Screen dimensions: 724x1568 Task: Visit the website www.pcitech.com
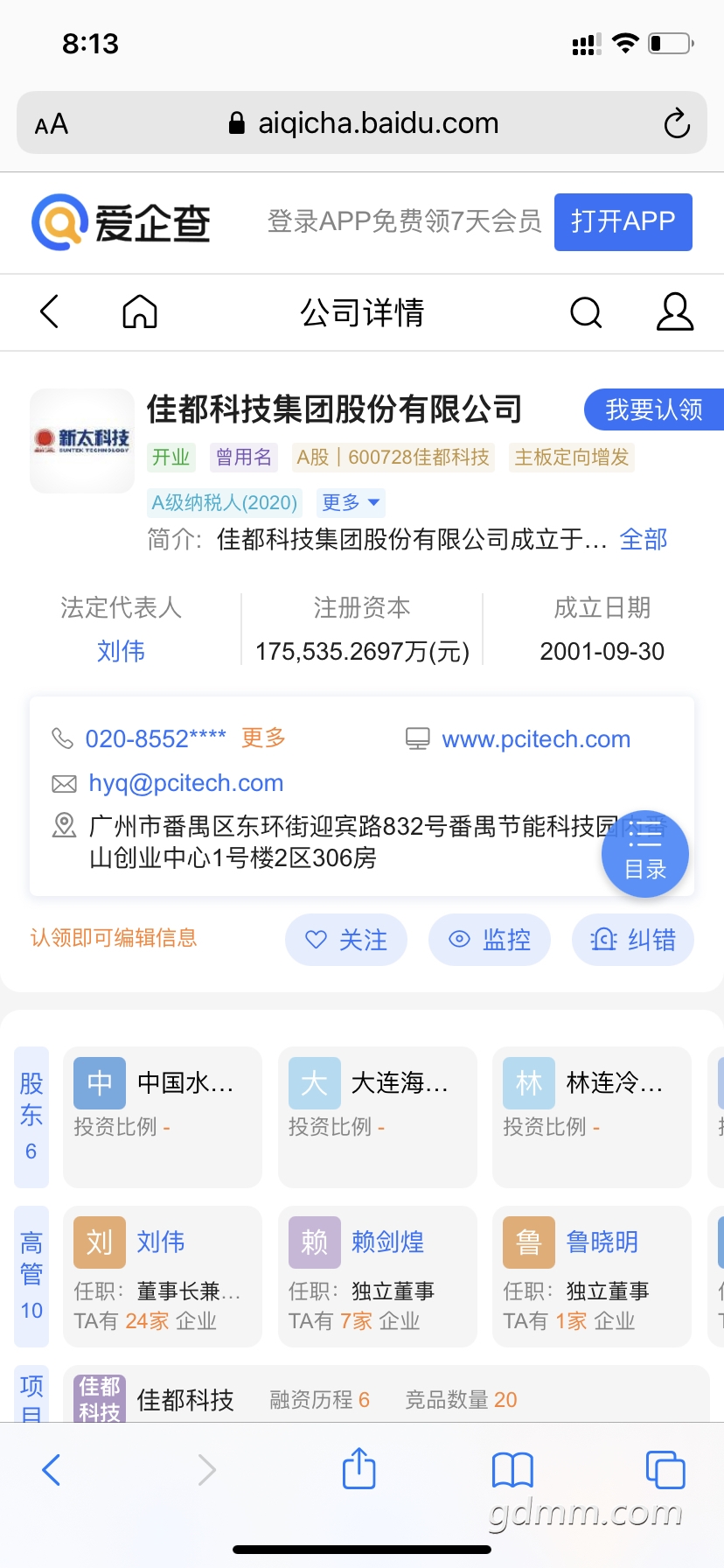(x=536, y=739)
